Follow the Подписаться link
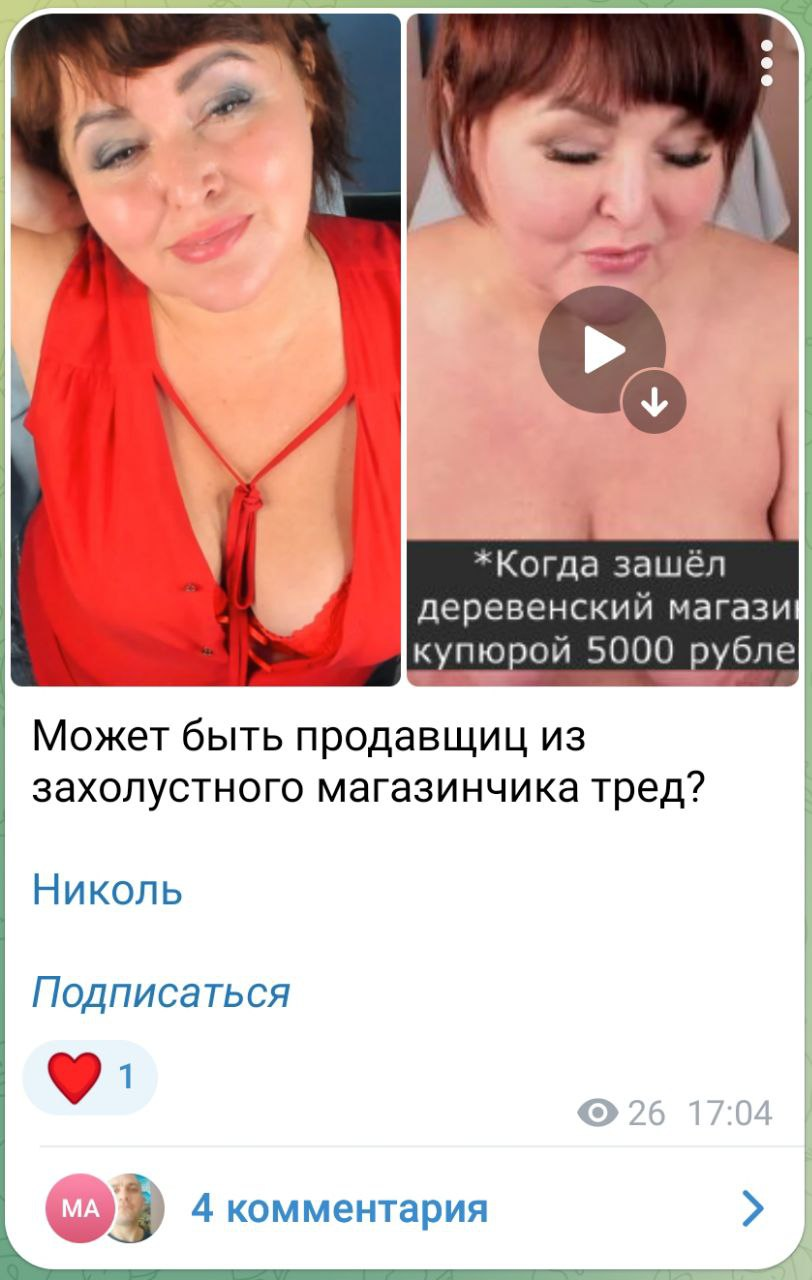This screenshot has height=1280, width=812. coord(161,993)
